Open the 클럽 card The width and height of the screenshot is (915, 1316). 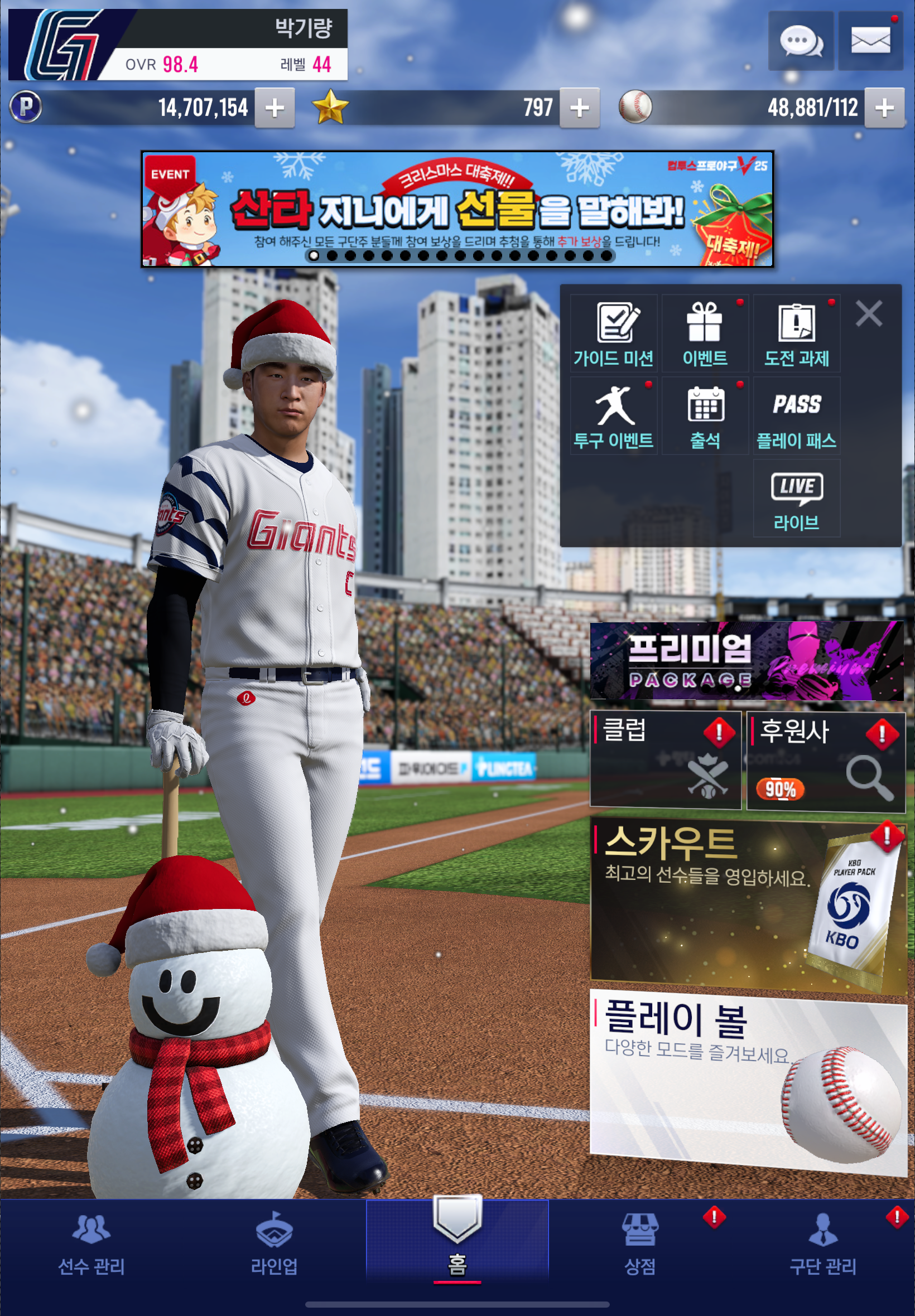(x=665, y=760)
